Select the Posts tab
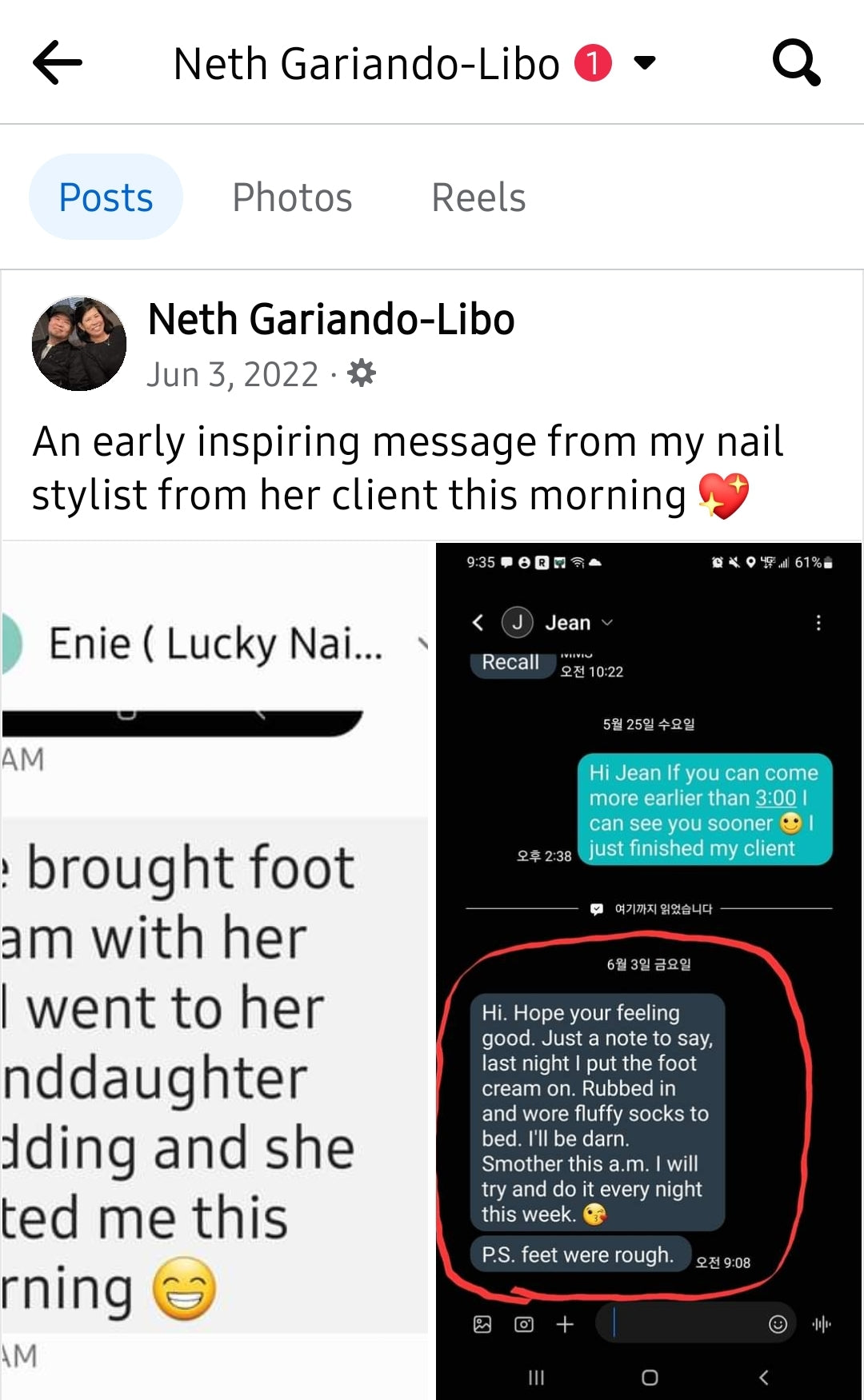The image size is (864, 1400). pyautogui.click(x=106, y=197)
